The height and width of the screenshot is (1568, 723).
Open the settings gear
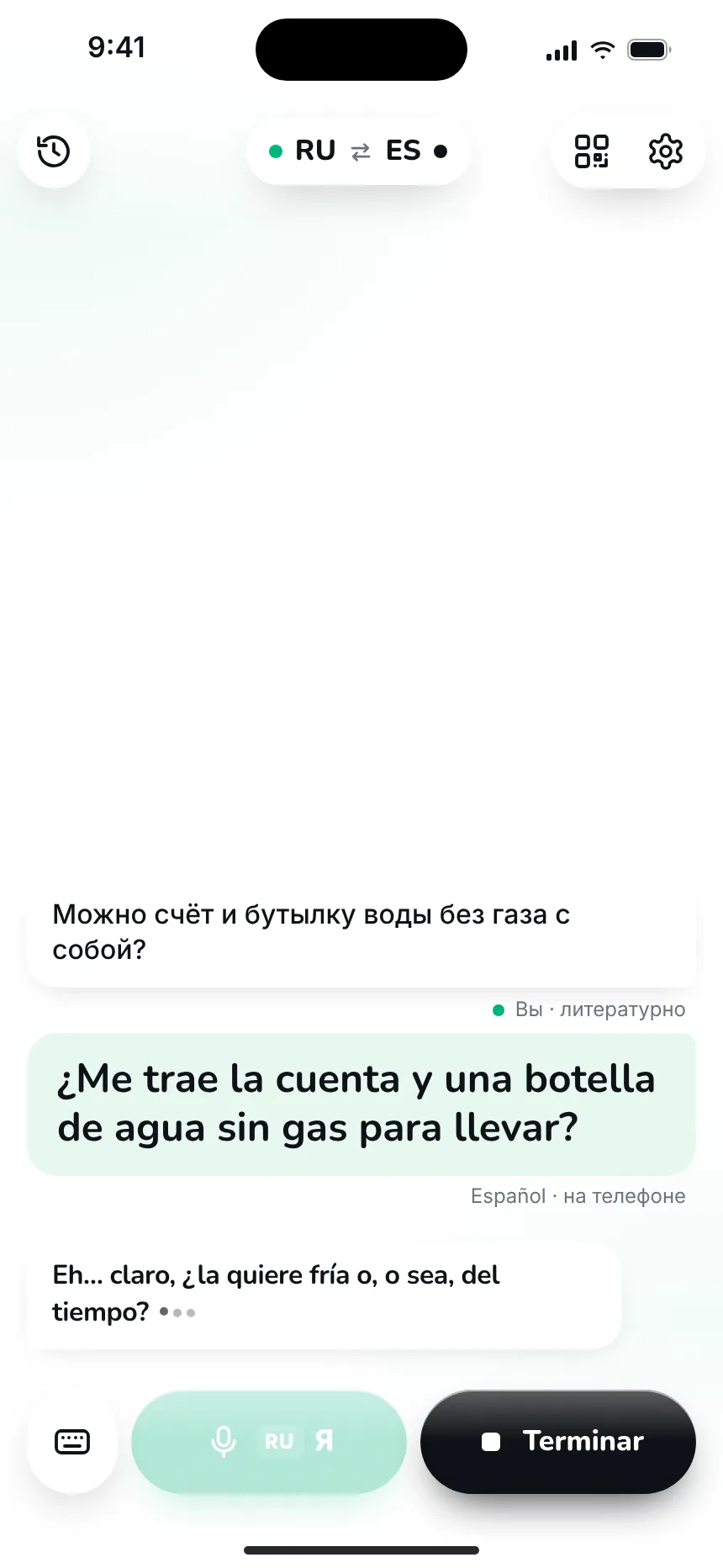(666, 151)
